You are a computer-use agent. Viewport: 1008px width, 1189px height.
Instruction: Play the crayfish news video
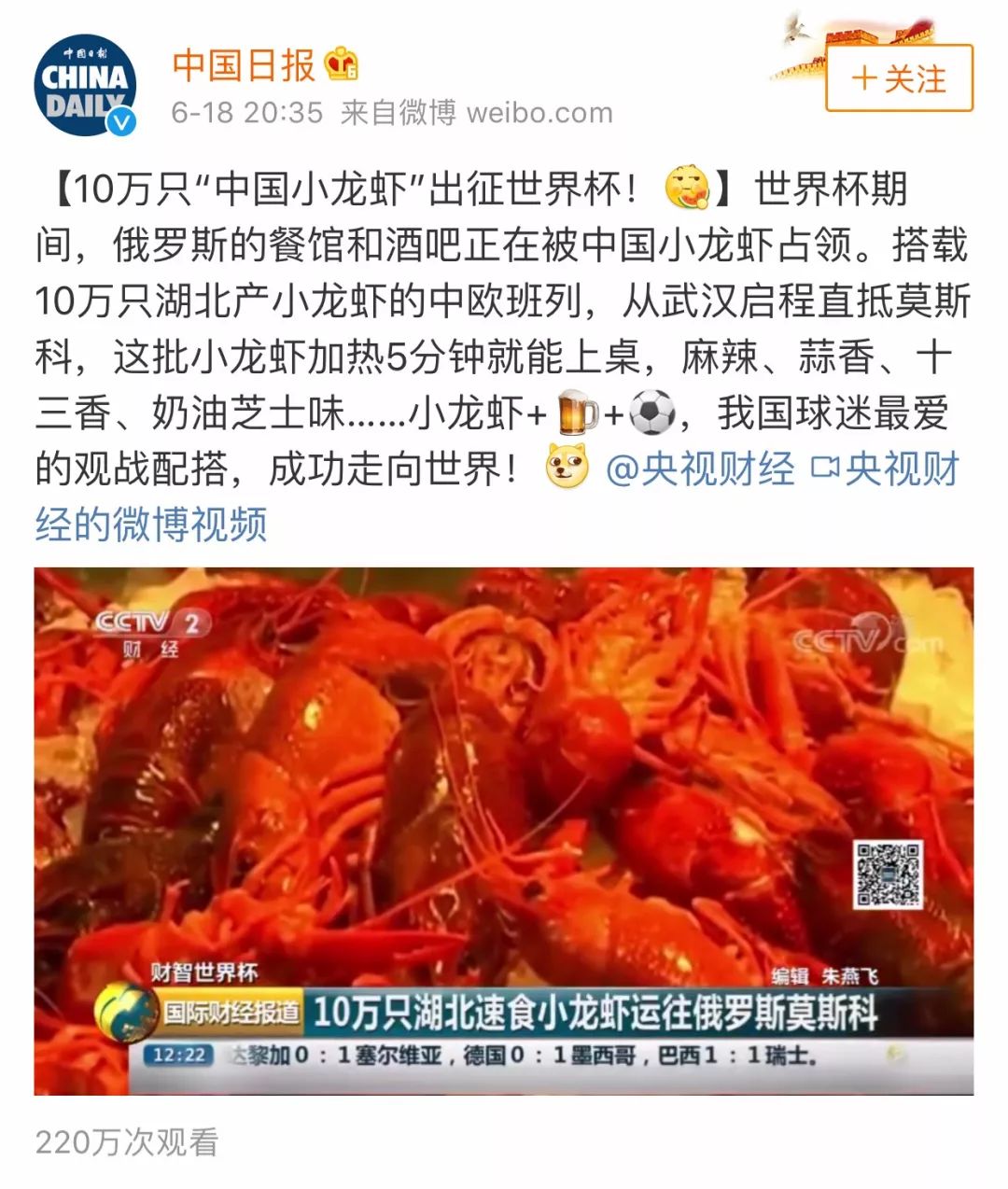(x=504, y=831)
